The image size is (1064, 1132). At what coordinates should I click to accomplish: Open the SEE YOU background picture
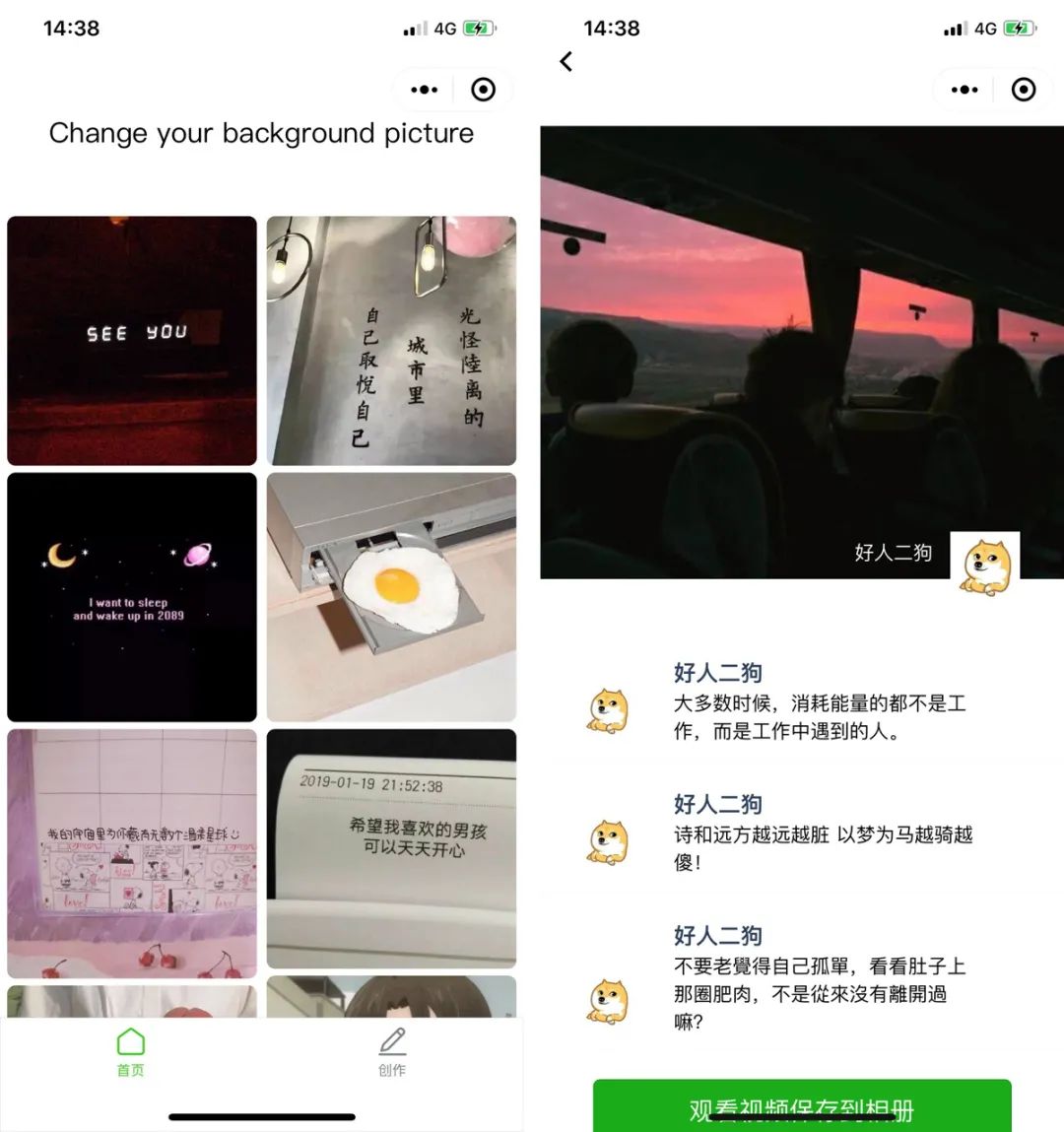[x=132, y=340]
